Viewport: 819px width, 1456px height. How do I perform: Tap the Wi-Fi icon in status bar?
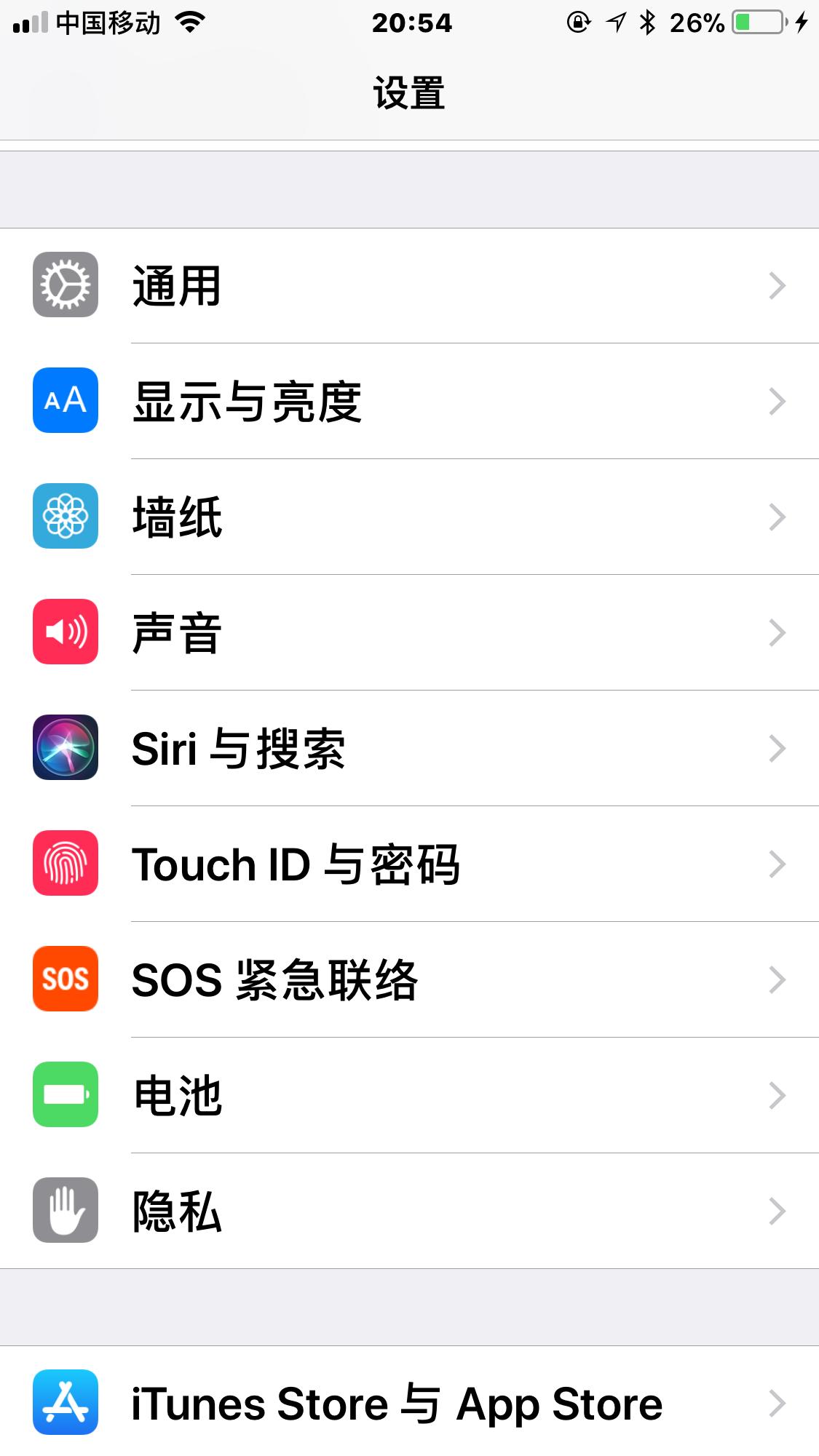(189, 22)
